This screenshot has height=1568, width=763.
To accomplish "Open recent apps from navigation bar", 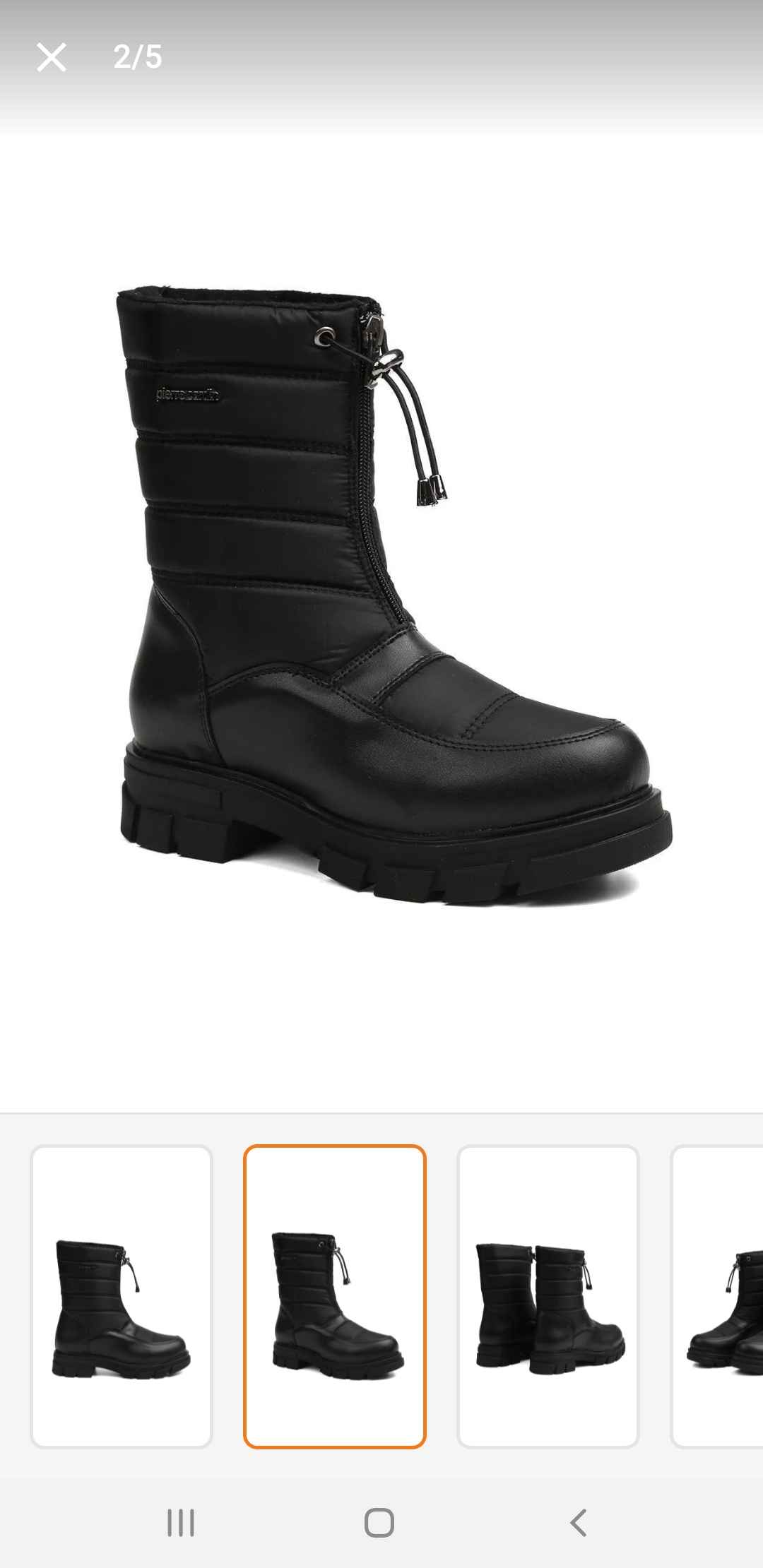I will coord(181,1523).
